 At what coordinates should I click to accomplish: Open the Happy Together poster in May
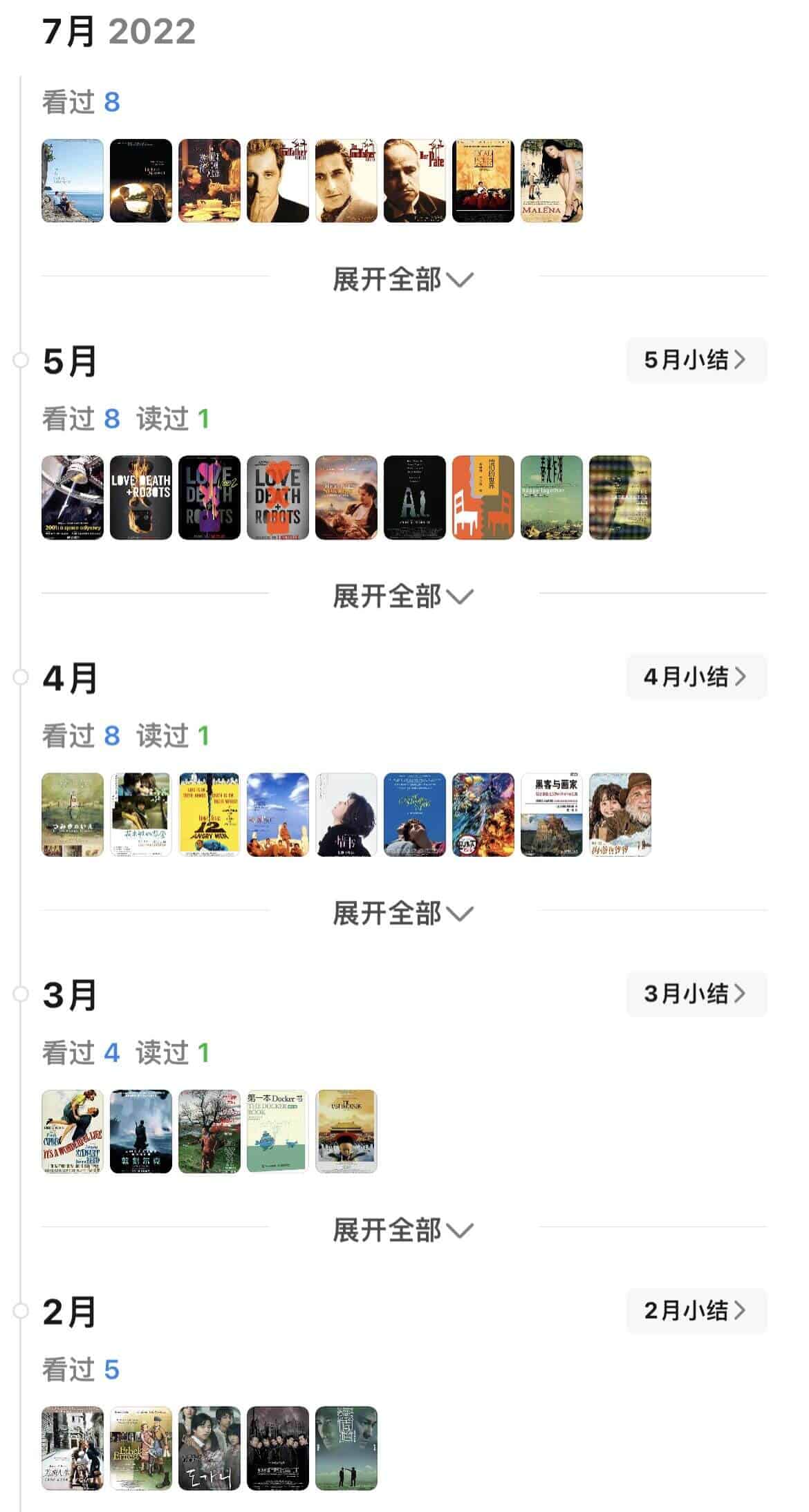coord(551,498)
